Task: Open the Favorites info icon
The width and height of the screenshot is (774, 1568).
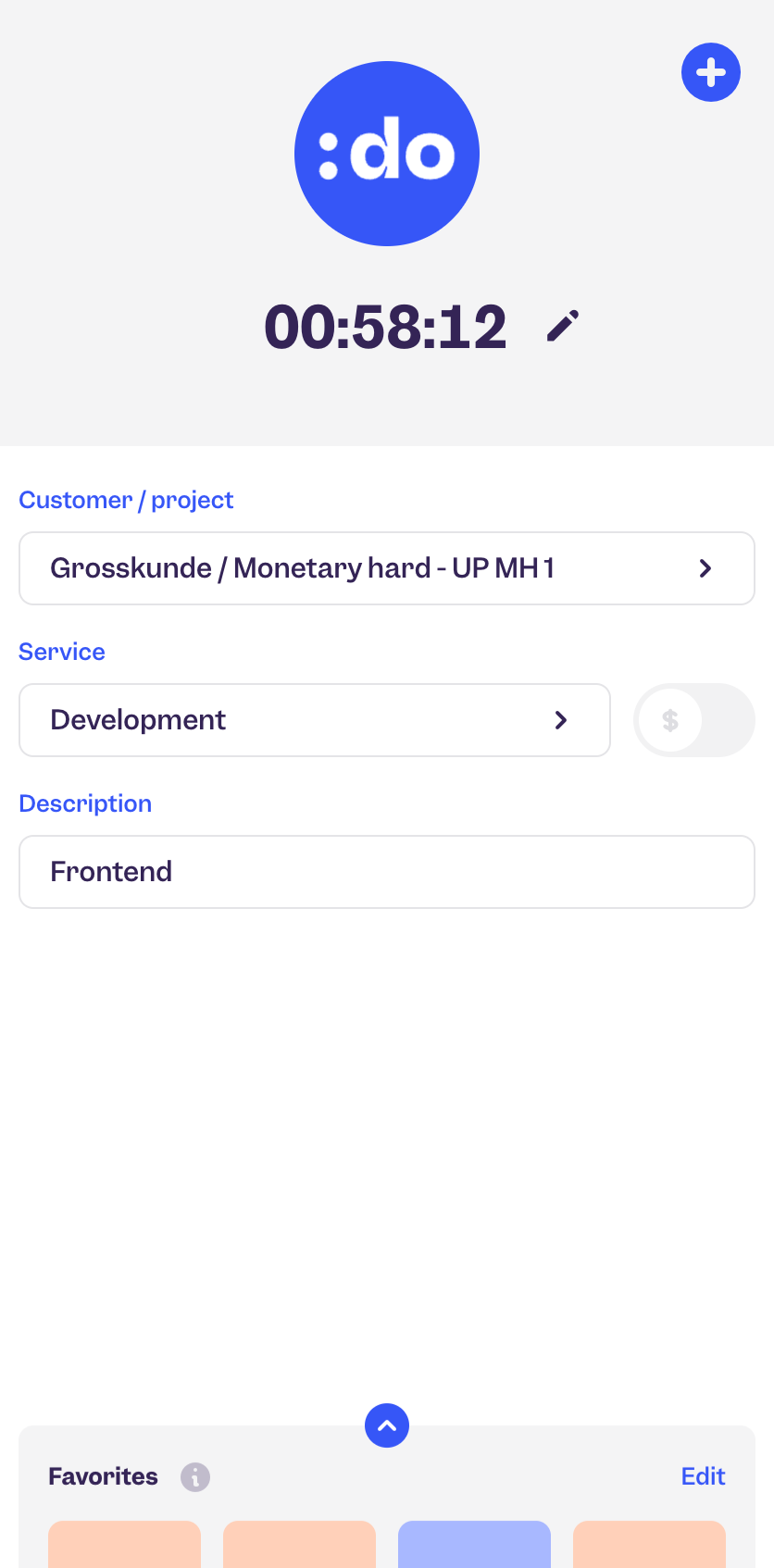Action: 195,1476
